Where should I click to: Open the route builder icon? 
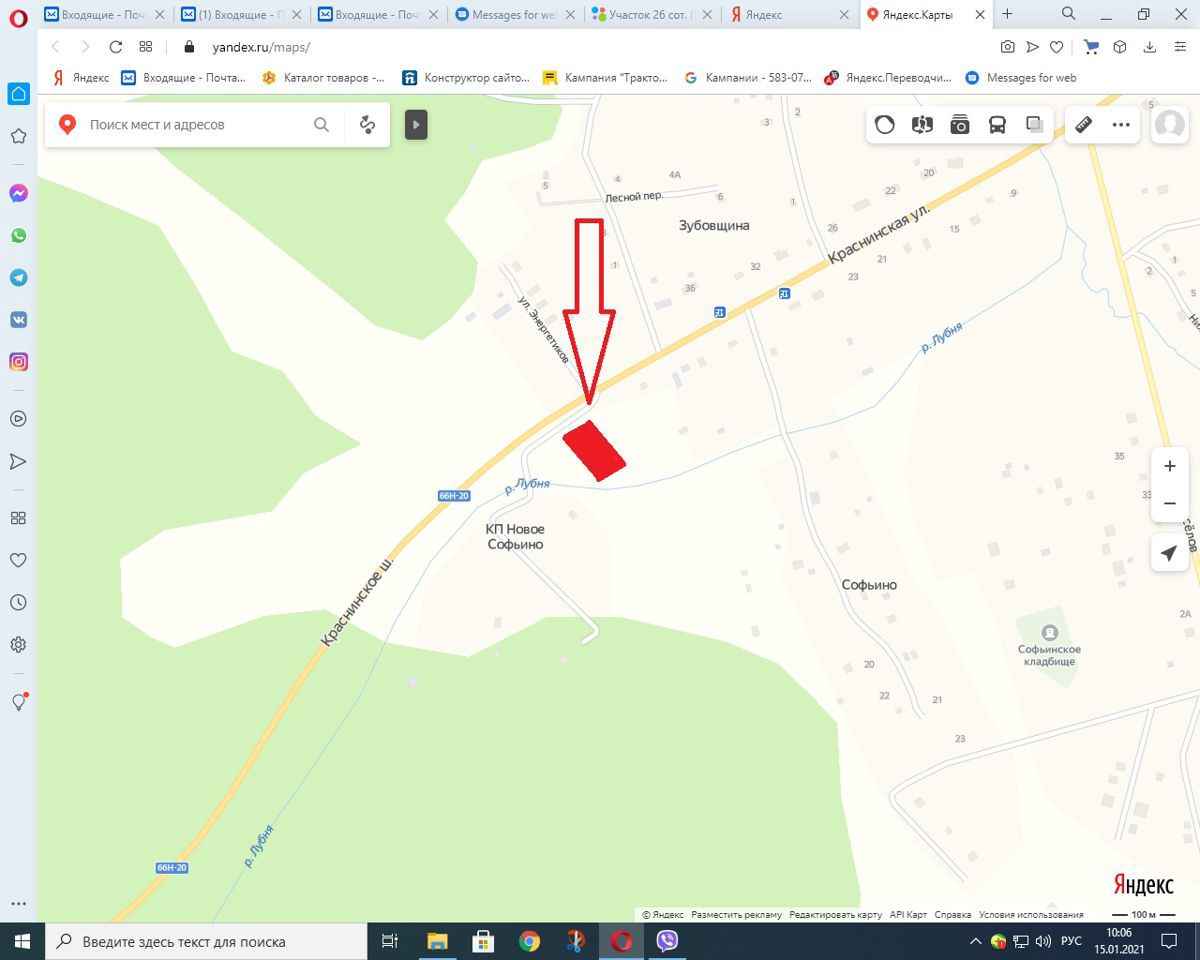(x=367, y=125)
